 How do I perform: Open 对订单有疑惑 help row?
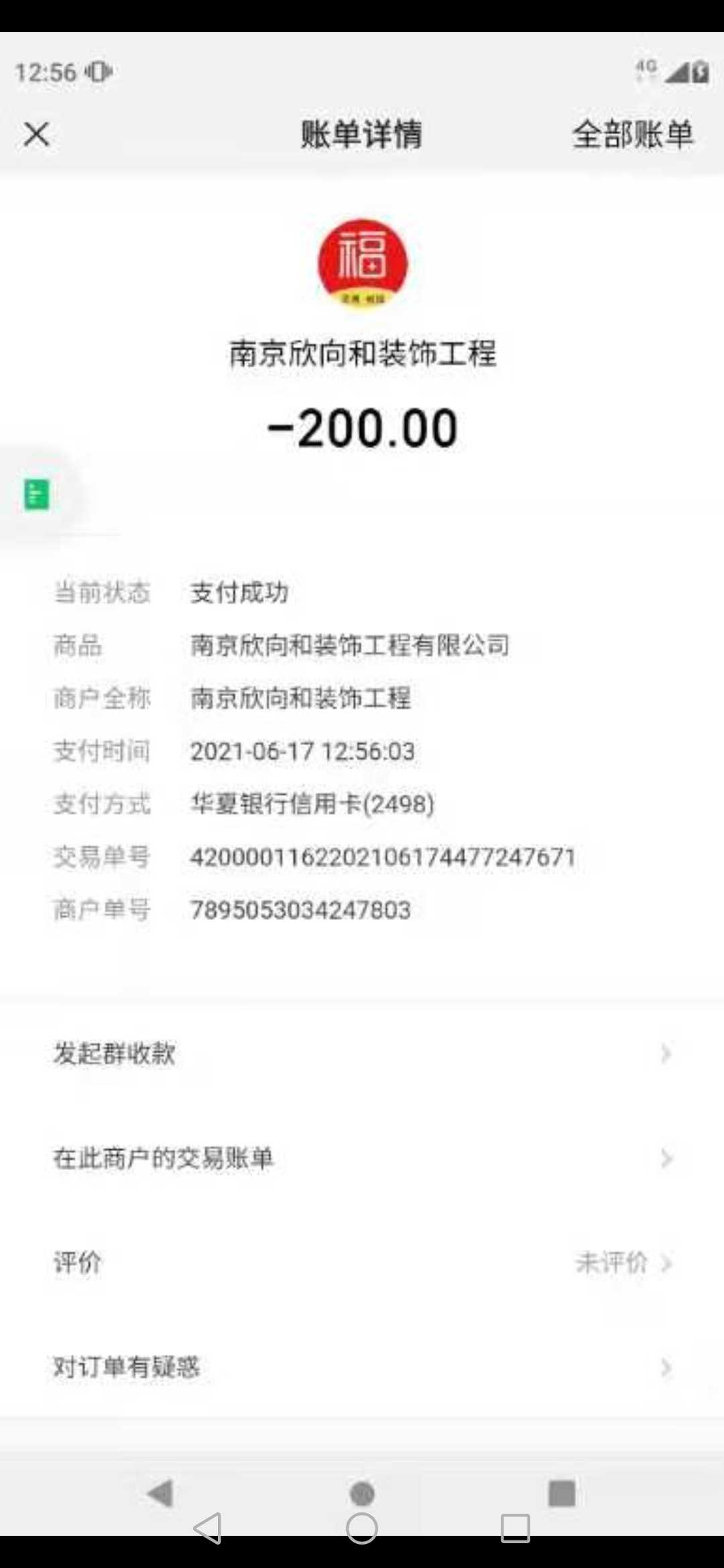coord(362,1367)
